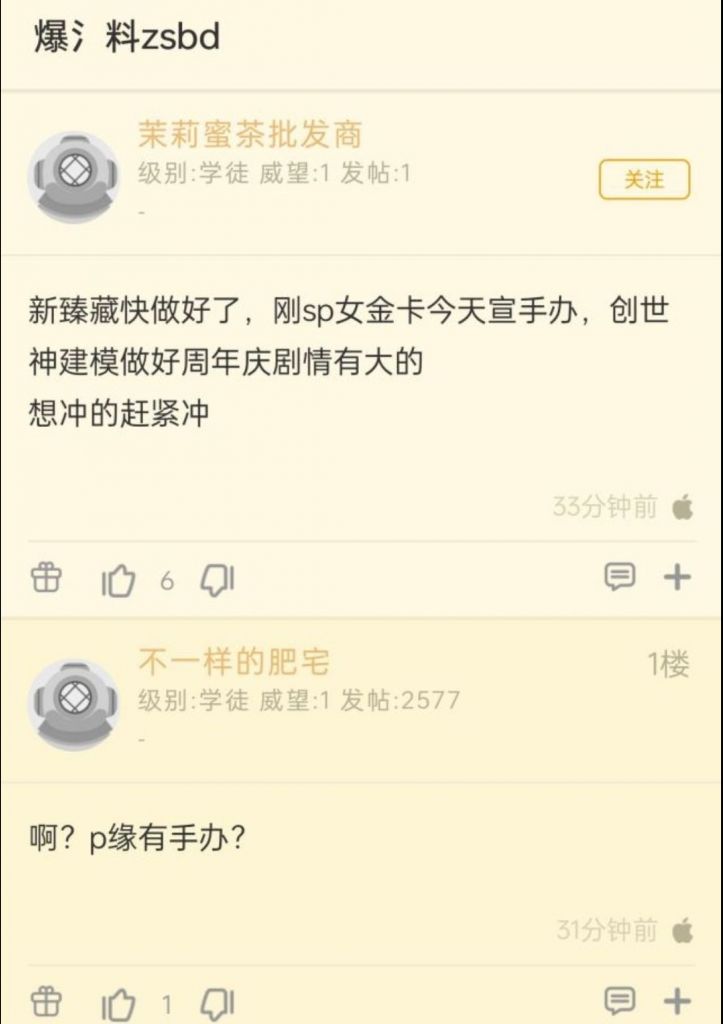
Task: Like the reply from 不一样的肥宅
Action: tap(118, 999)
